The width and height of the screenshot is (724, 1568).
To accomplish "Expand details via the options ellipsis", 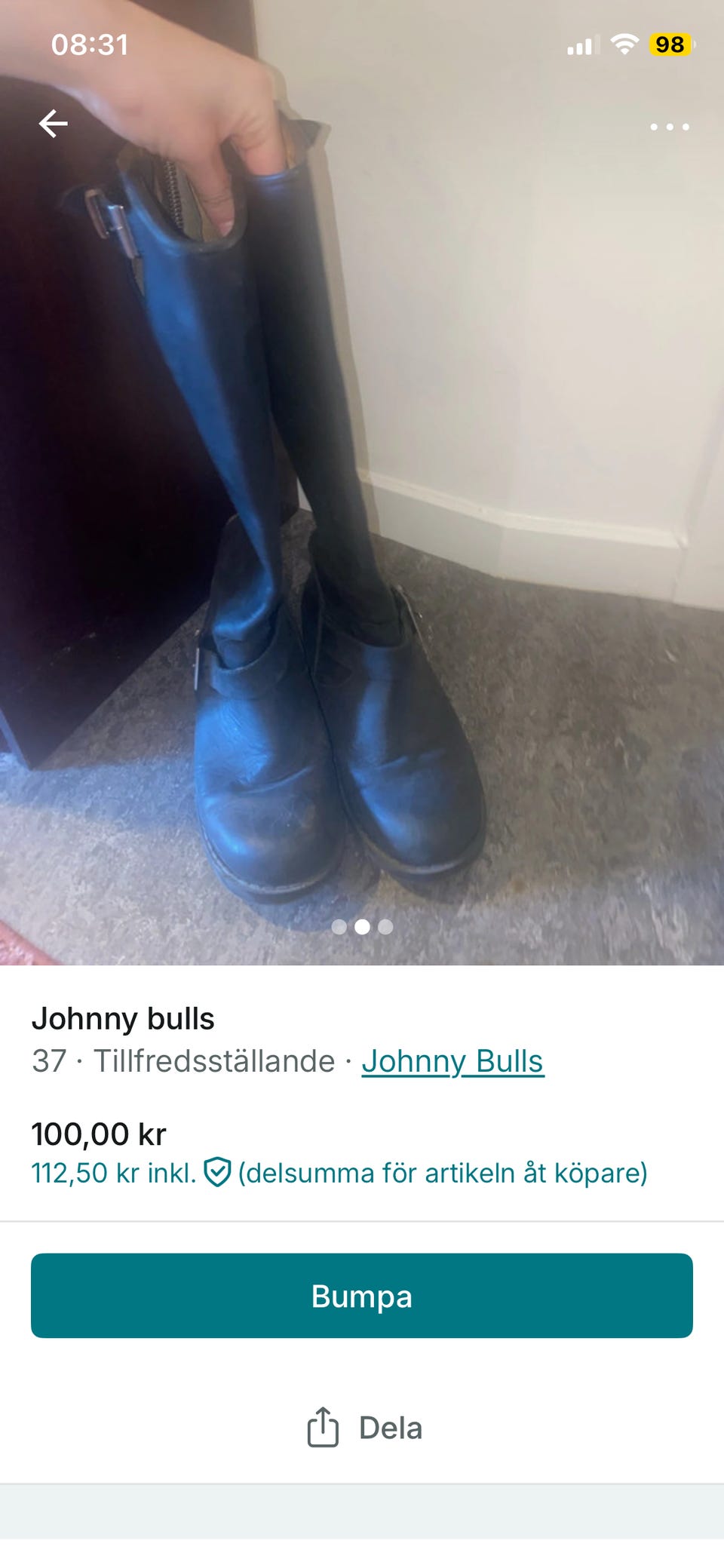I will click(671, 127).
